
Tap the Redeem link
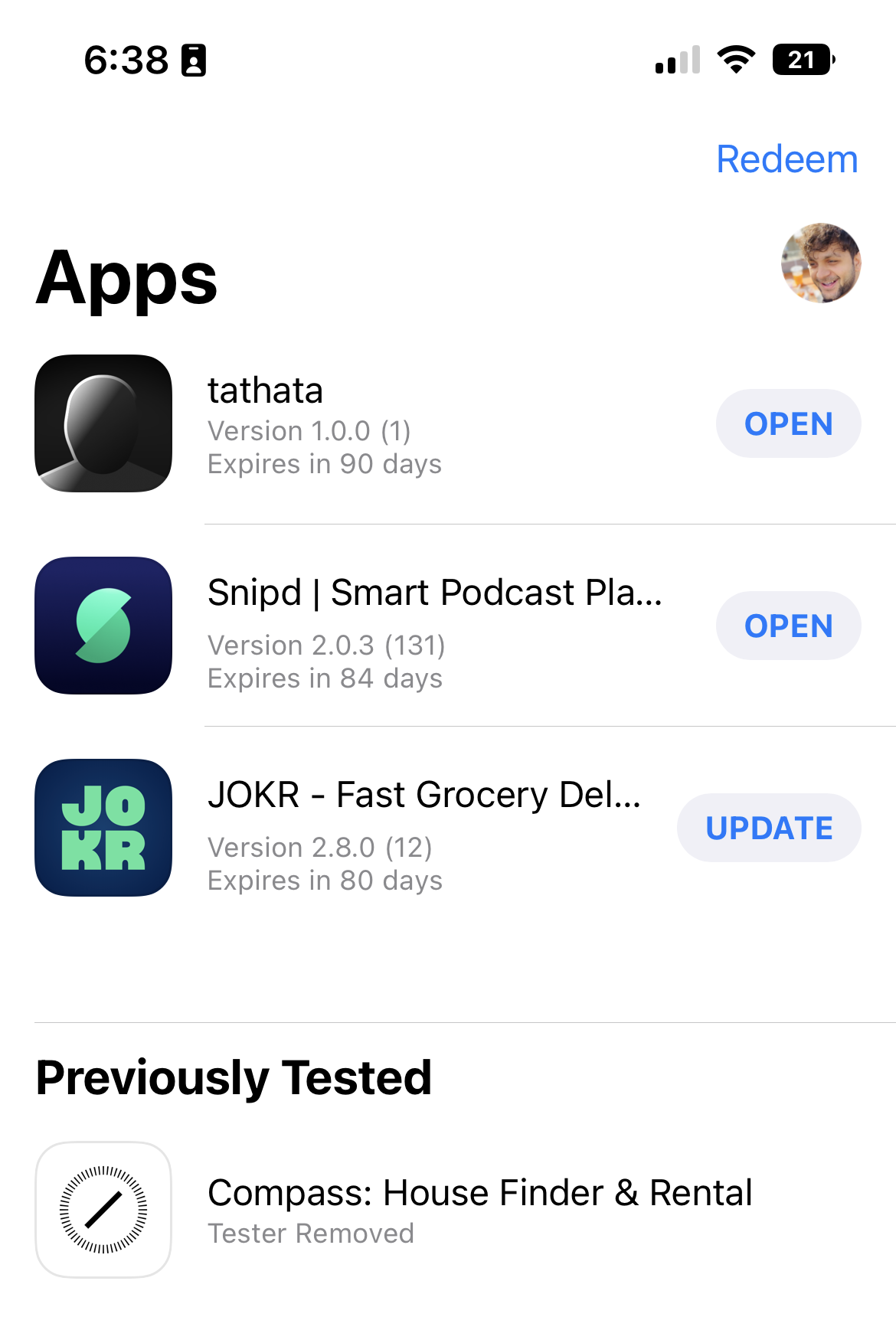point(786,159)
